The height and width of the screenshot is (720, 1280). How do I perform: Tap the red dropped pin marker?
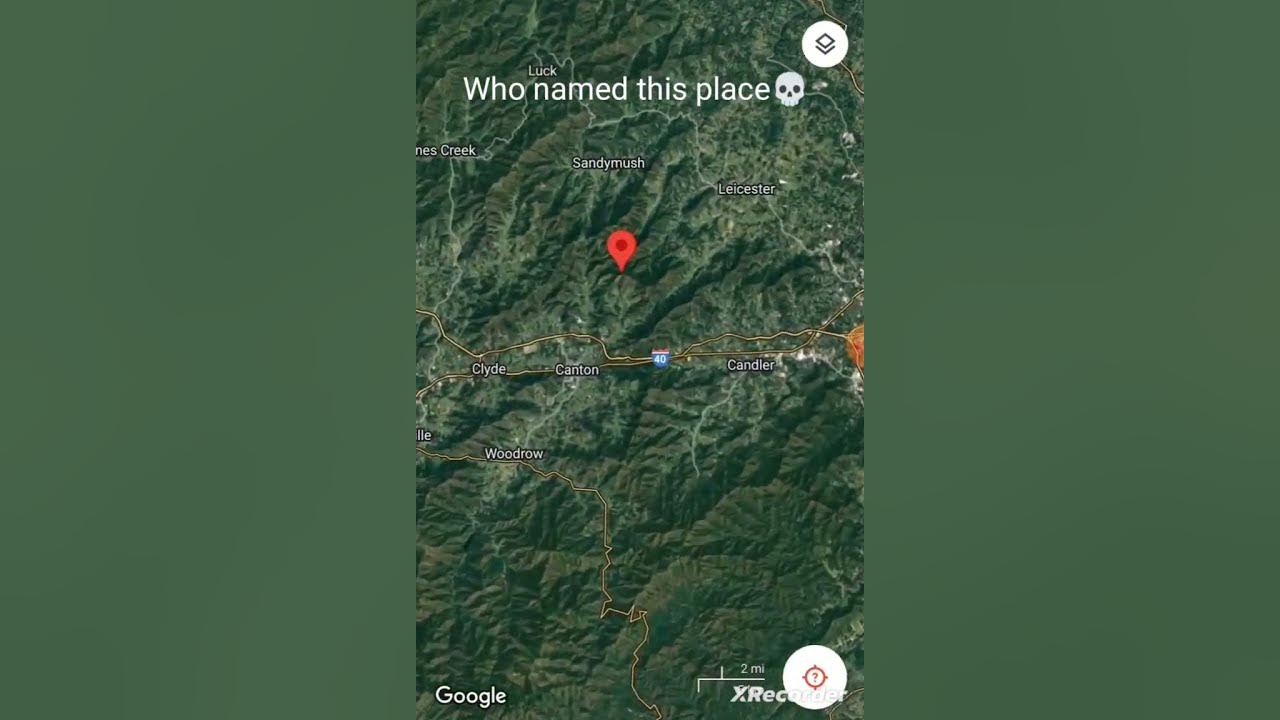[621, 247]
